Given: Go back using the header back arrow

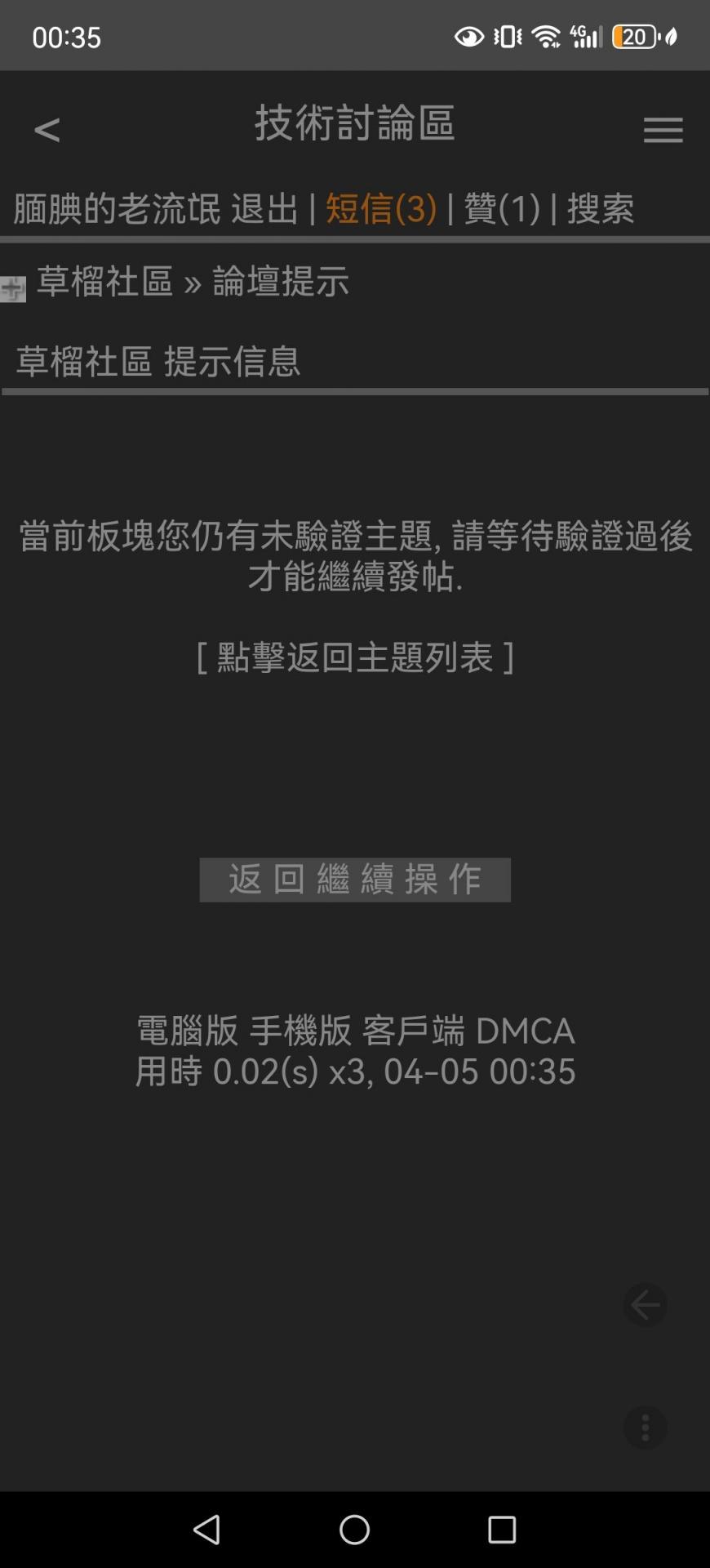Looking at the screenshot, I should (x=47, y=129).
